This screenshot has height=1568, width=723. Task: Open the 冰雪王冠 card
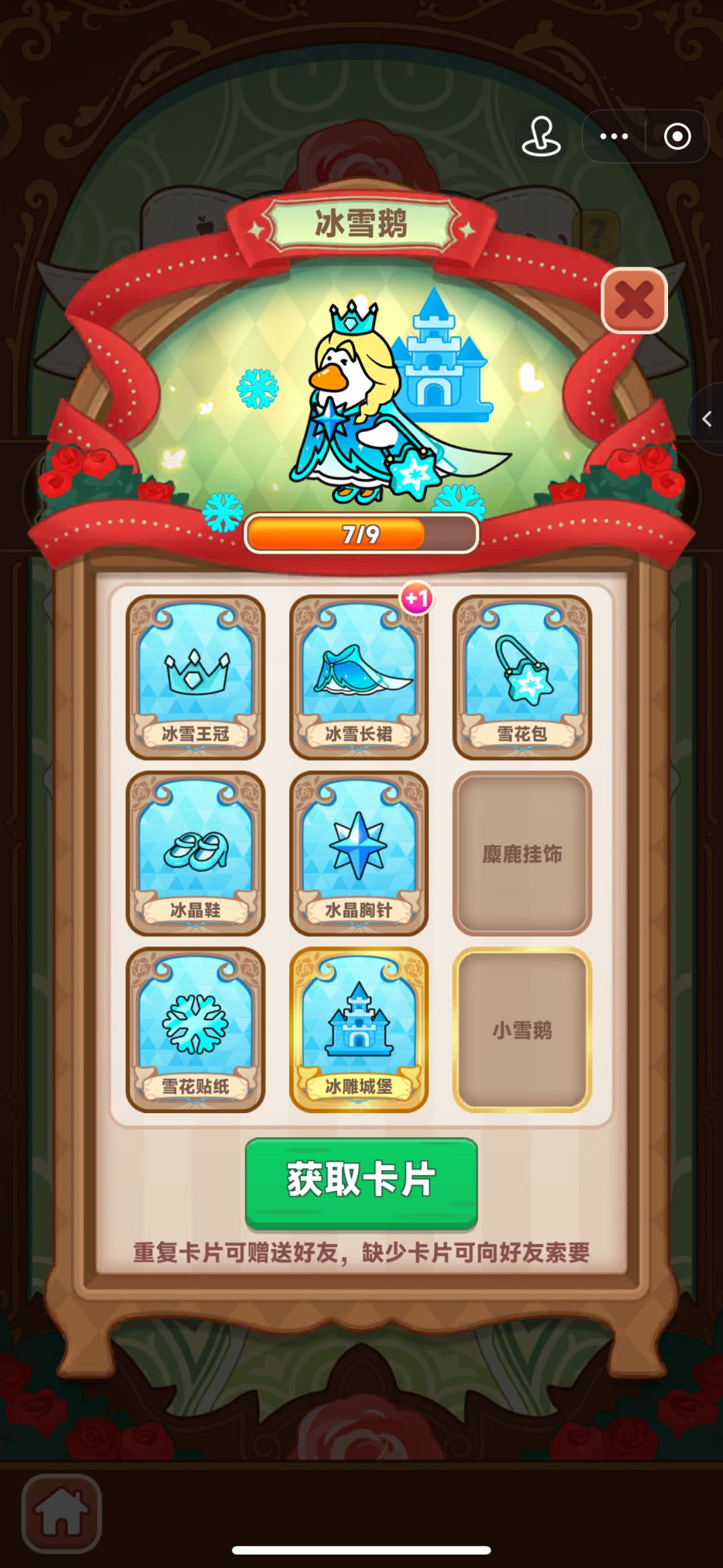[x=195, y=676]
